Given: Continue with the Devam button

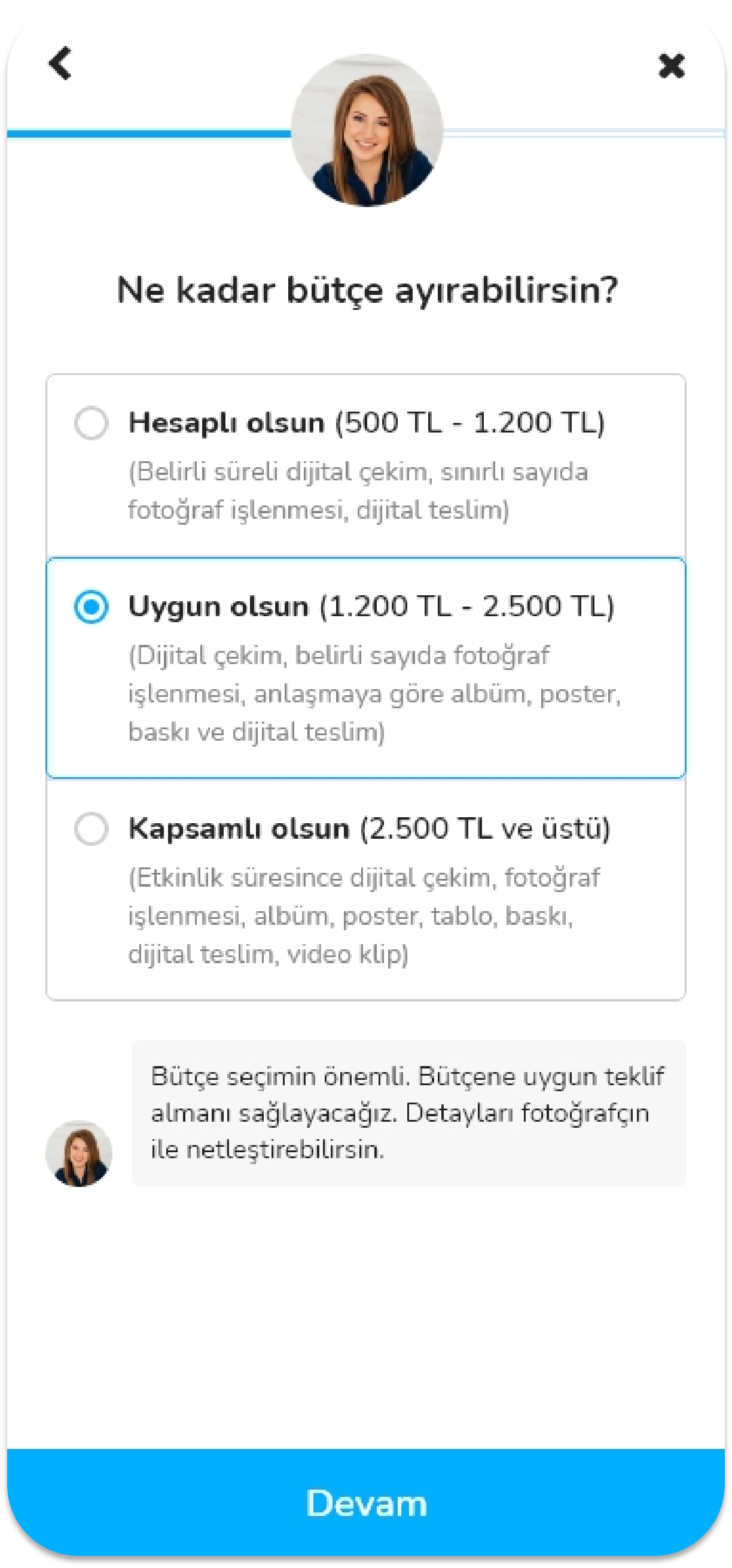Looking at the screenshot, I should coord(367,1502).
